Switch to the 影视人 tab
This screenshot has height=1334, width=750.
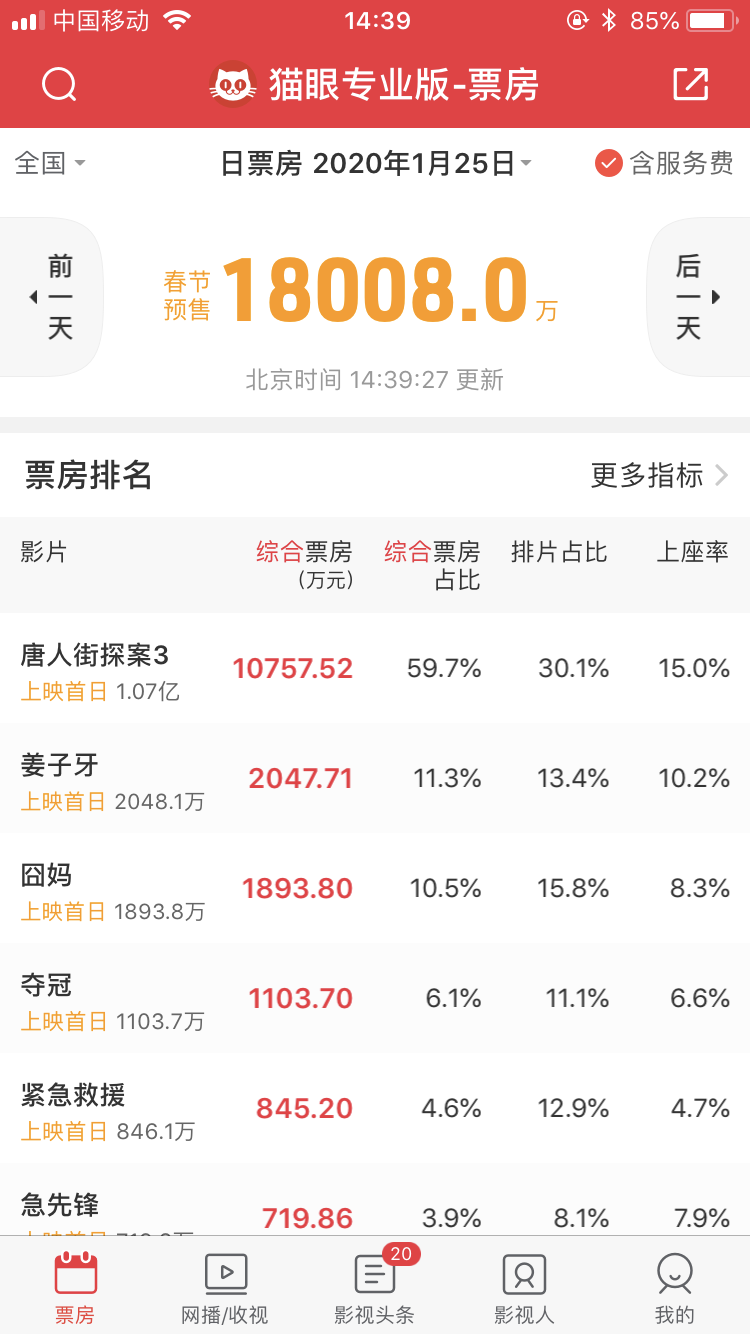tap(524, 1287)
